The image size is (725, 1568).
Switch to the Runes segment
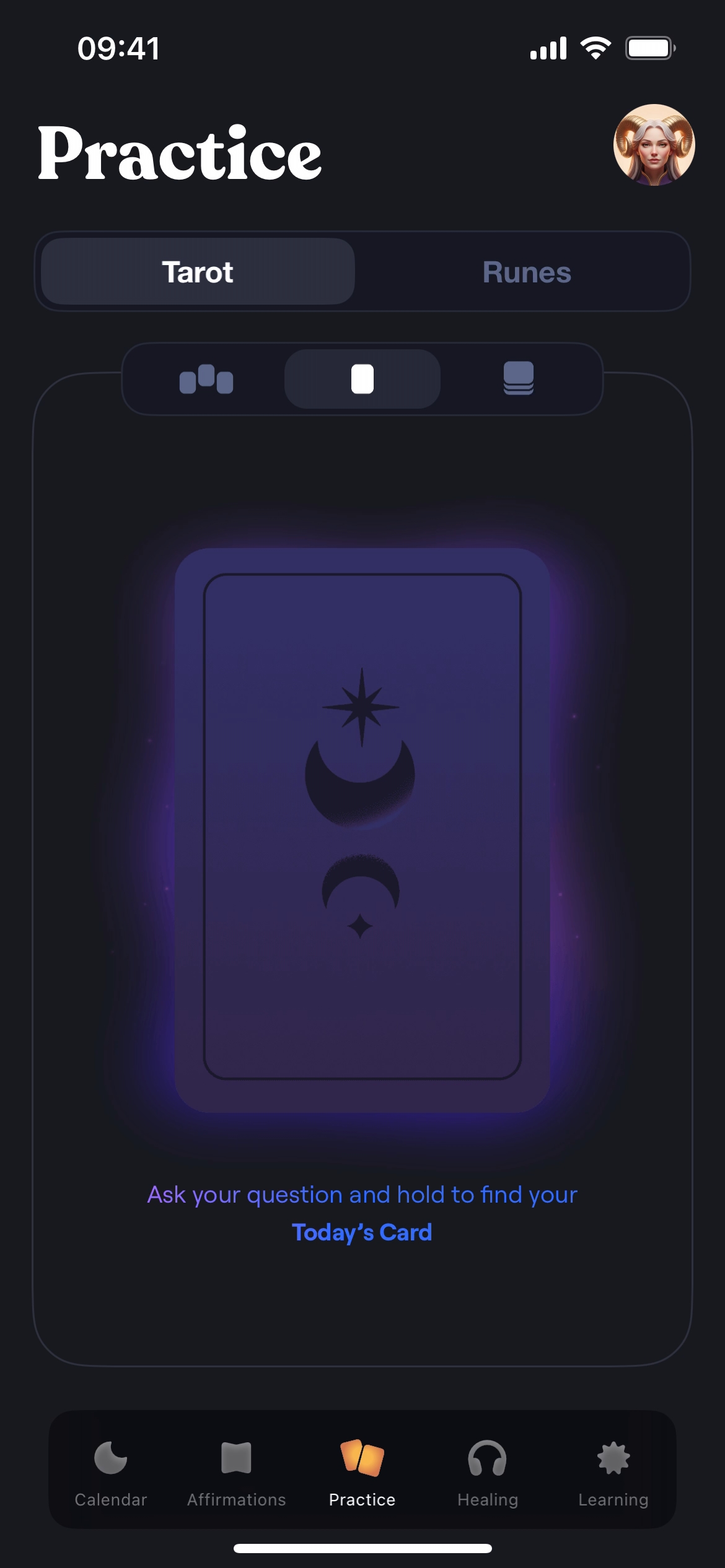[527, 272]
